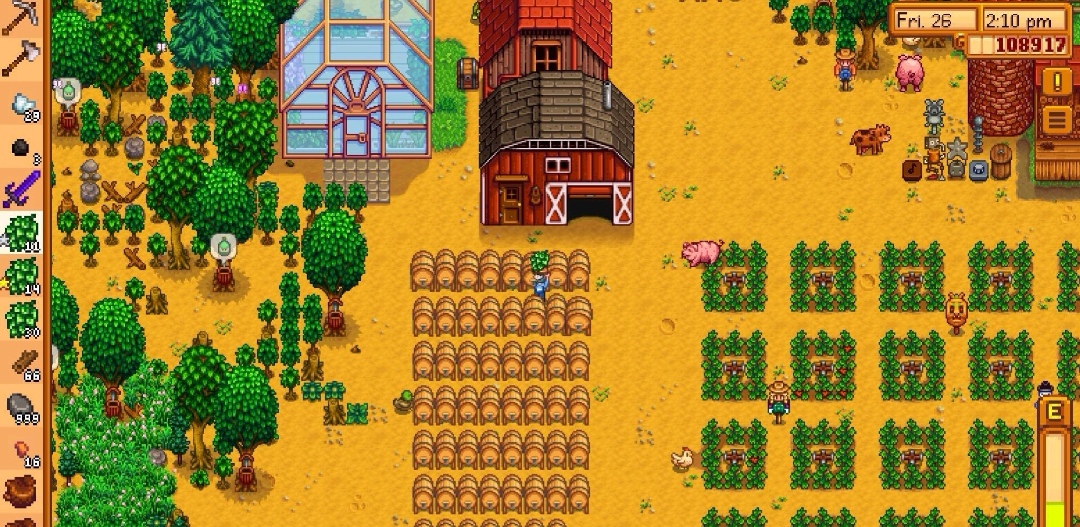Screen dimensions: 1080x527
Task: Equip the purple sword from the toolbar
Action: 20,189
